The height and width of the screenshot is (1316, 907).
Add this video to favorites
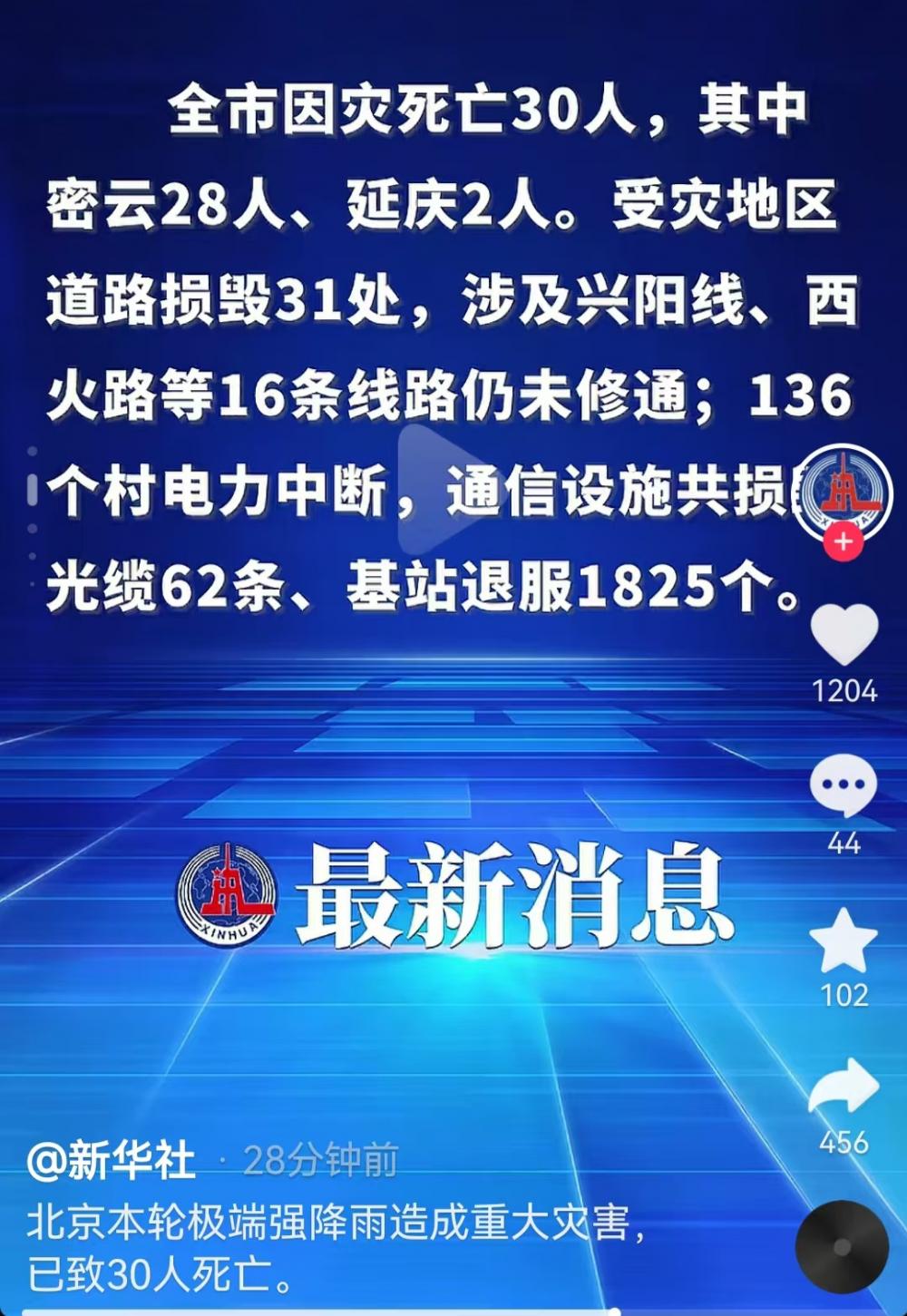click(844, 941)
